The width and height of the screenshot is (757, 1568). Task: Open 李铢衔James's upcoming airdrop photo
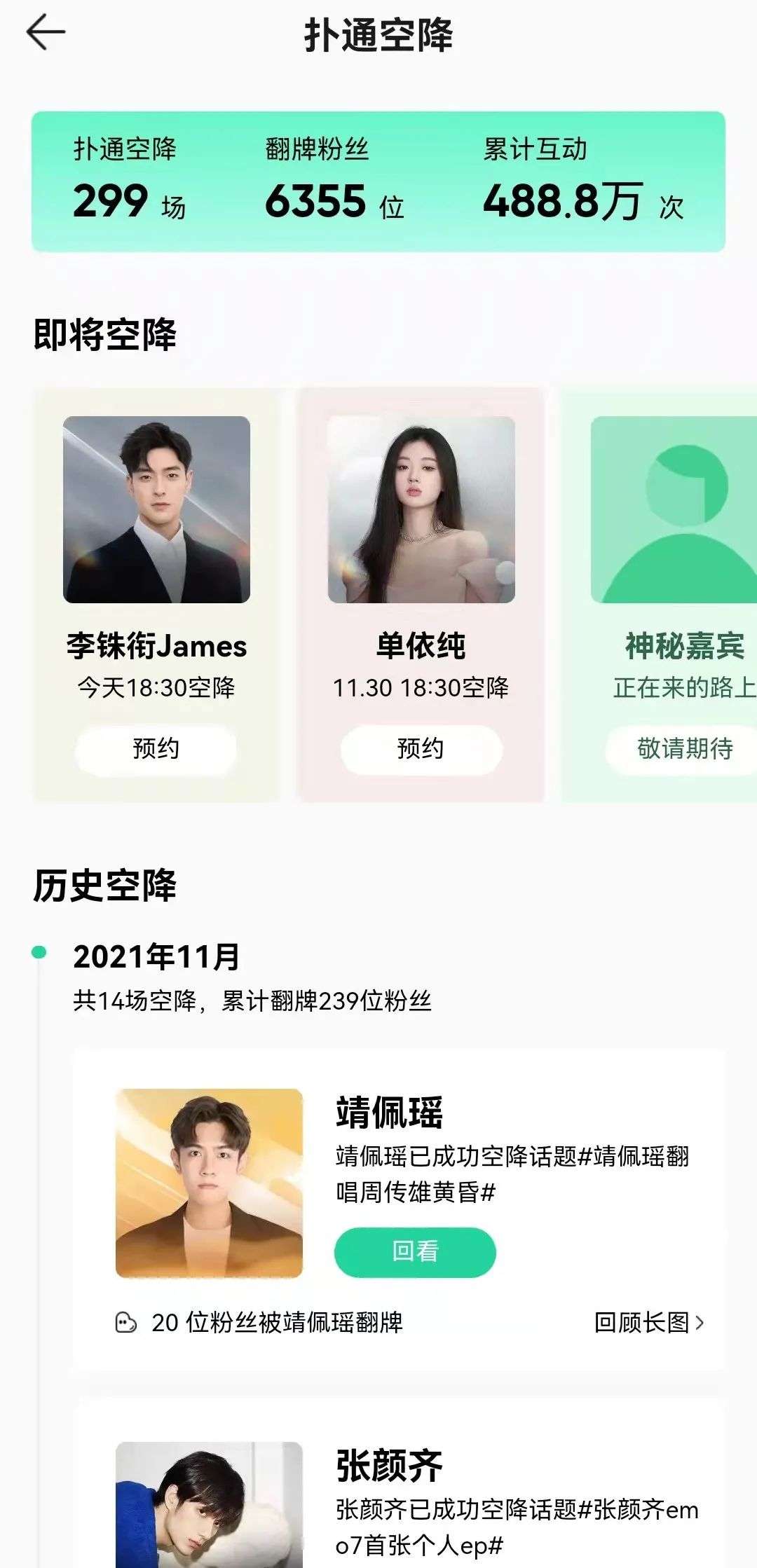pyautogui.click(x=156, y=509)
